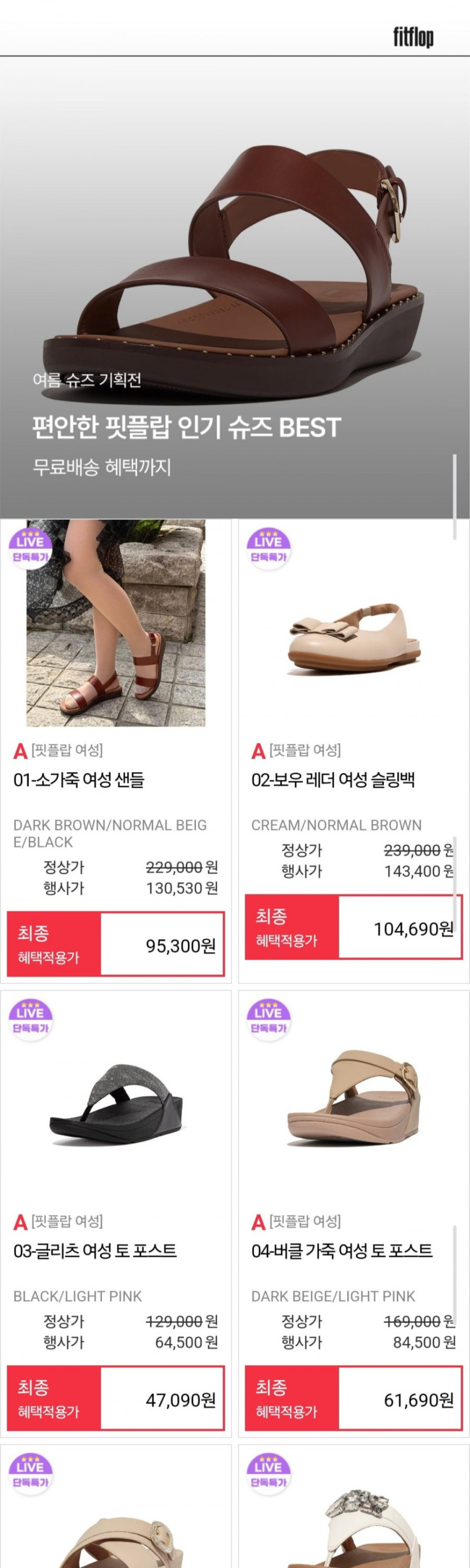Open the 01-소가죽 여성 샌들 product card

(x=116, y=751)
